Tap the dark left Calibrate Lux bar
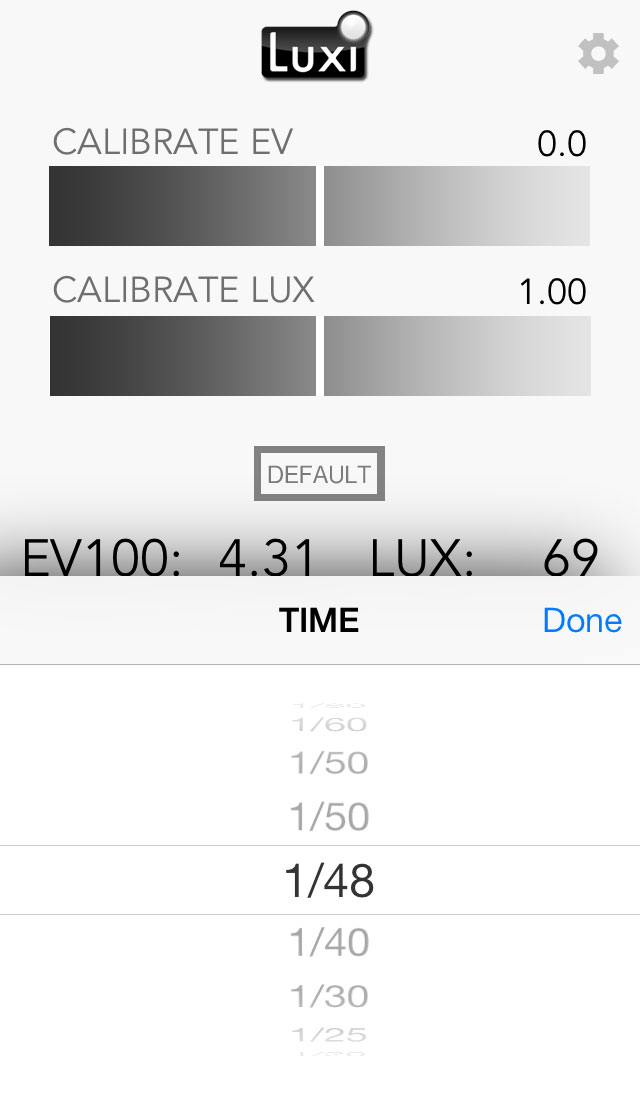Image resolution: width=640 pixels, height=1096 pixels. [182, 356]
